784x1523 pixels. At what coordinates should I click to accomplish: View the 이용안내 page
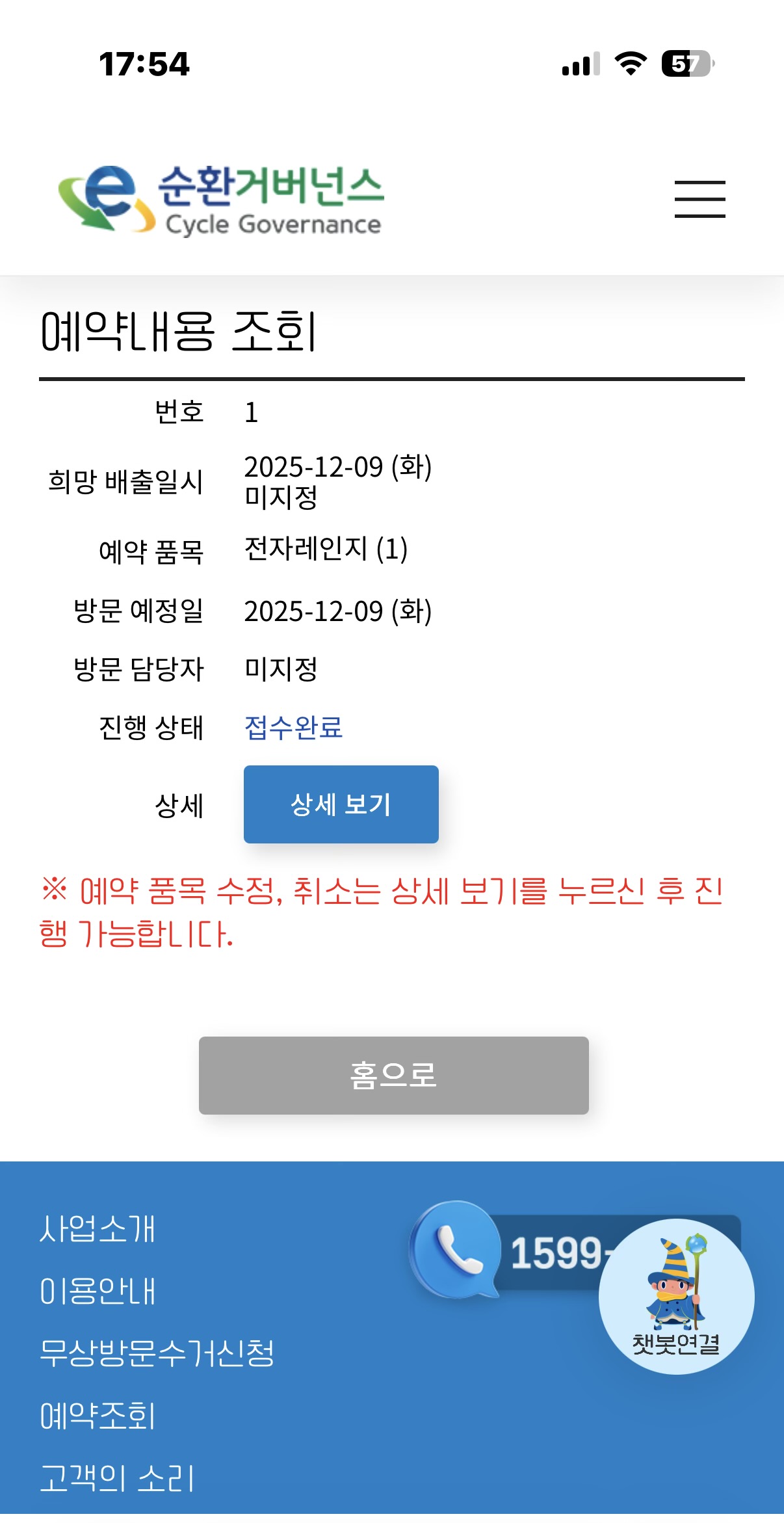coord(98,1291)
